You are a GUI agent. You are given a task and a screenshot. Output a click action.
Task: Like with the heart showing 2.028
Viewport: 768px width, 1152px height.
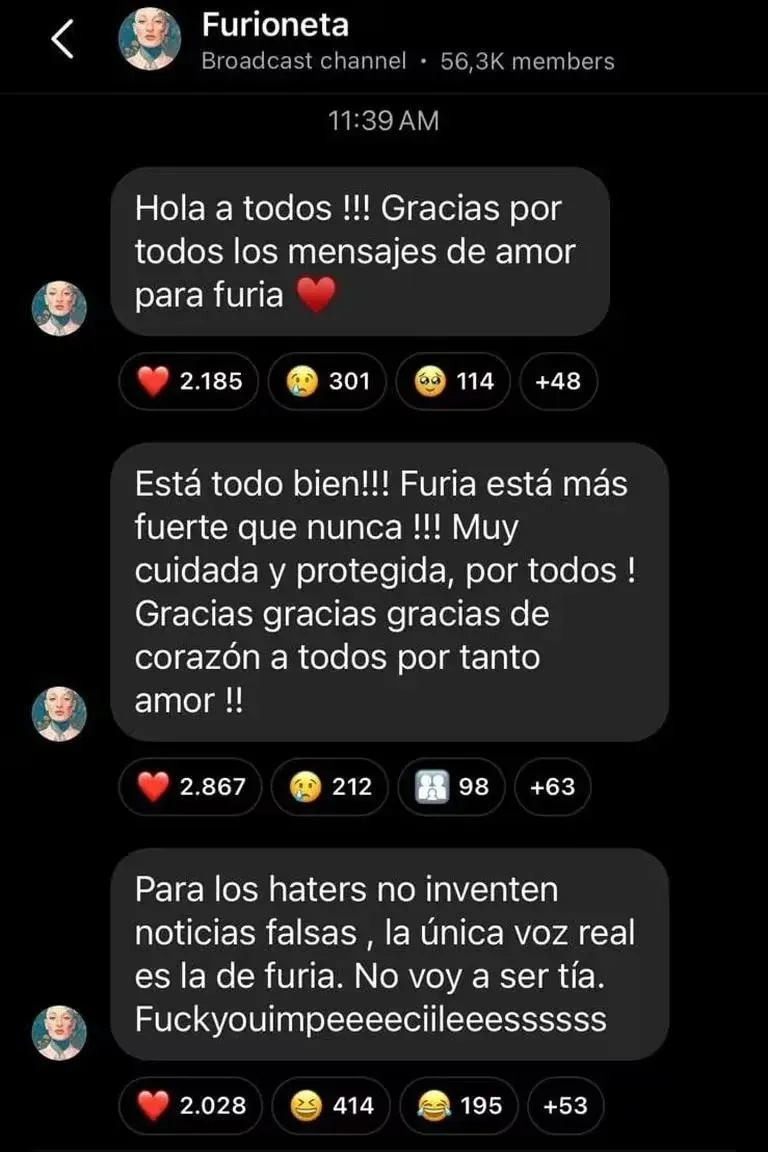(190, 1106)
